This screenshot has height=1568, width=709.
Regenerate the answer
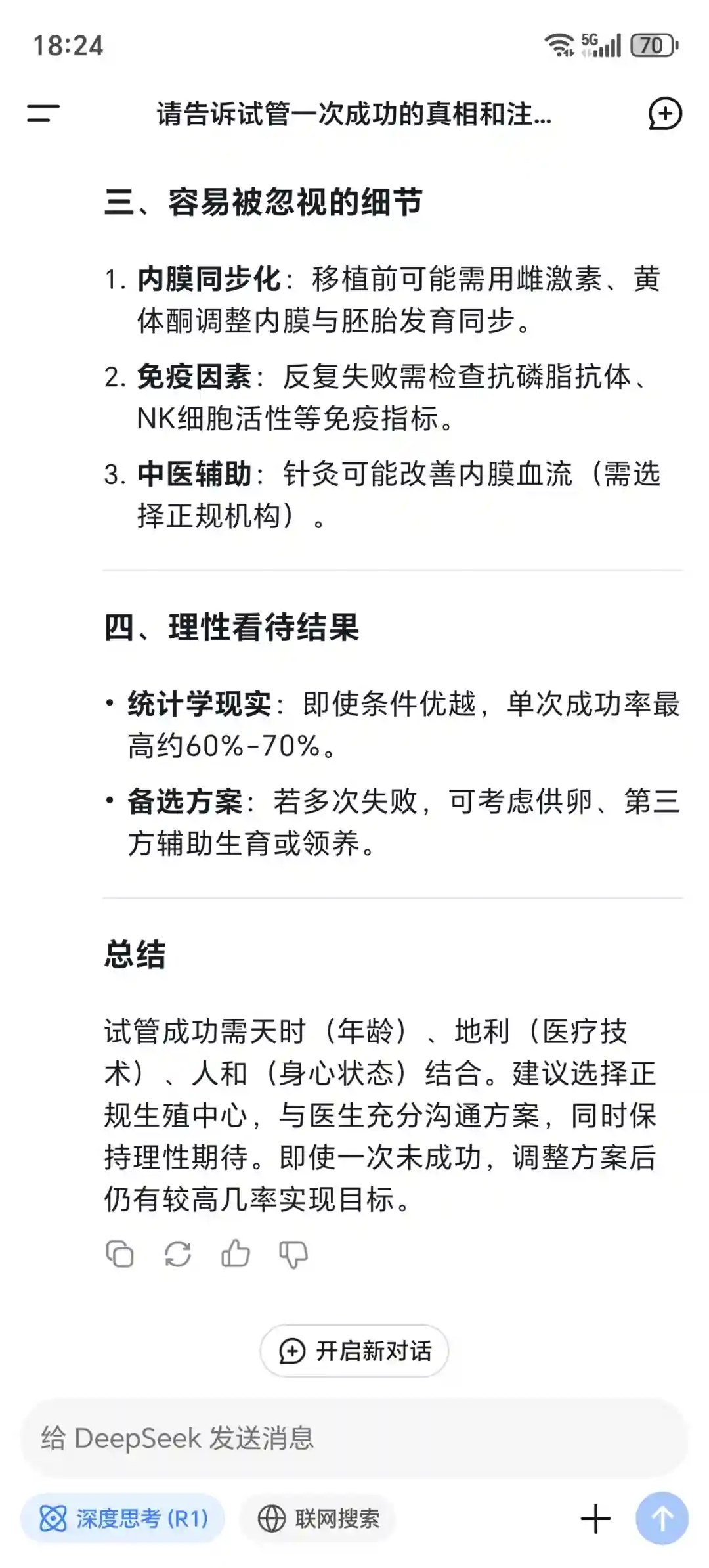click(x=177, y=1253)
